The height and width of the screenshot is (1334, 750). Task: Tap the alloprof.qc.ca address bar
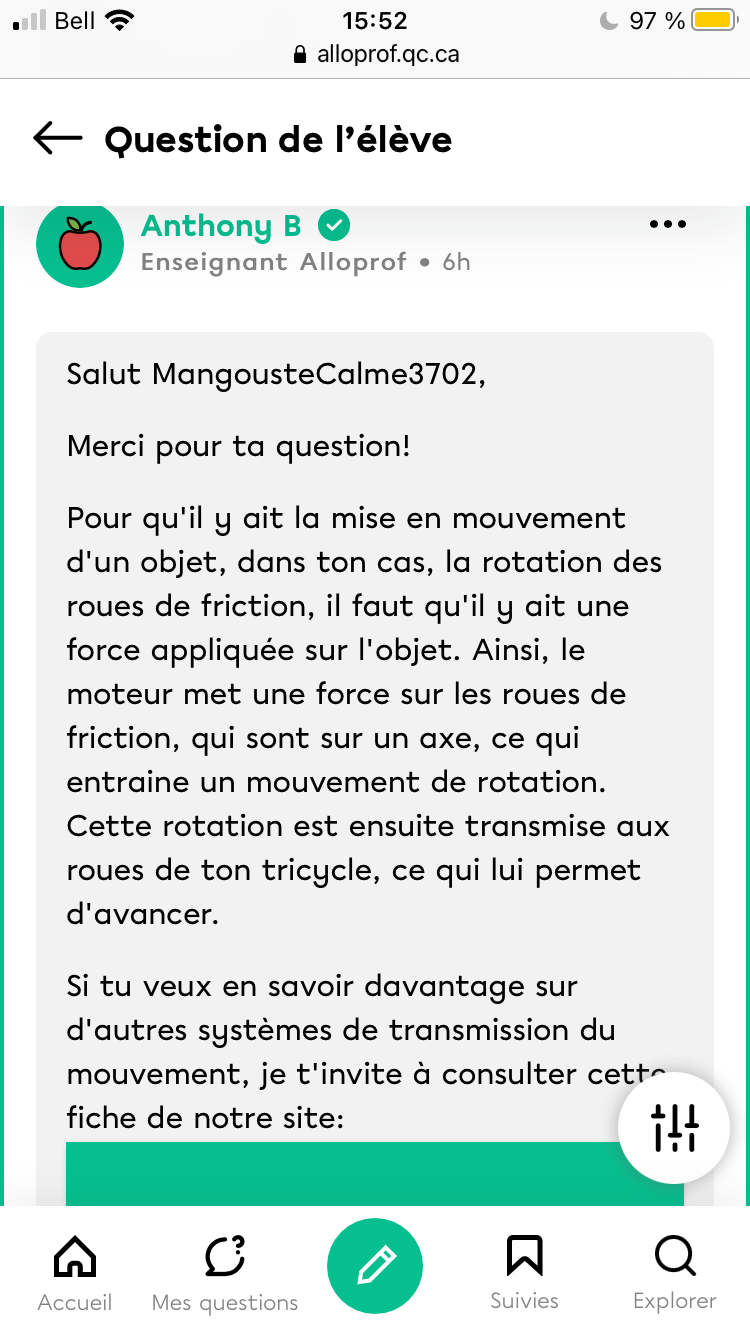(x=375, y=54)
